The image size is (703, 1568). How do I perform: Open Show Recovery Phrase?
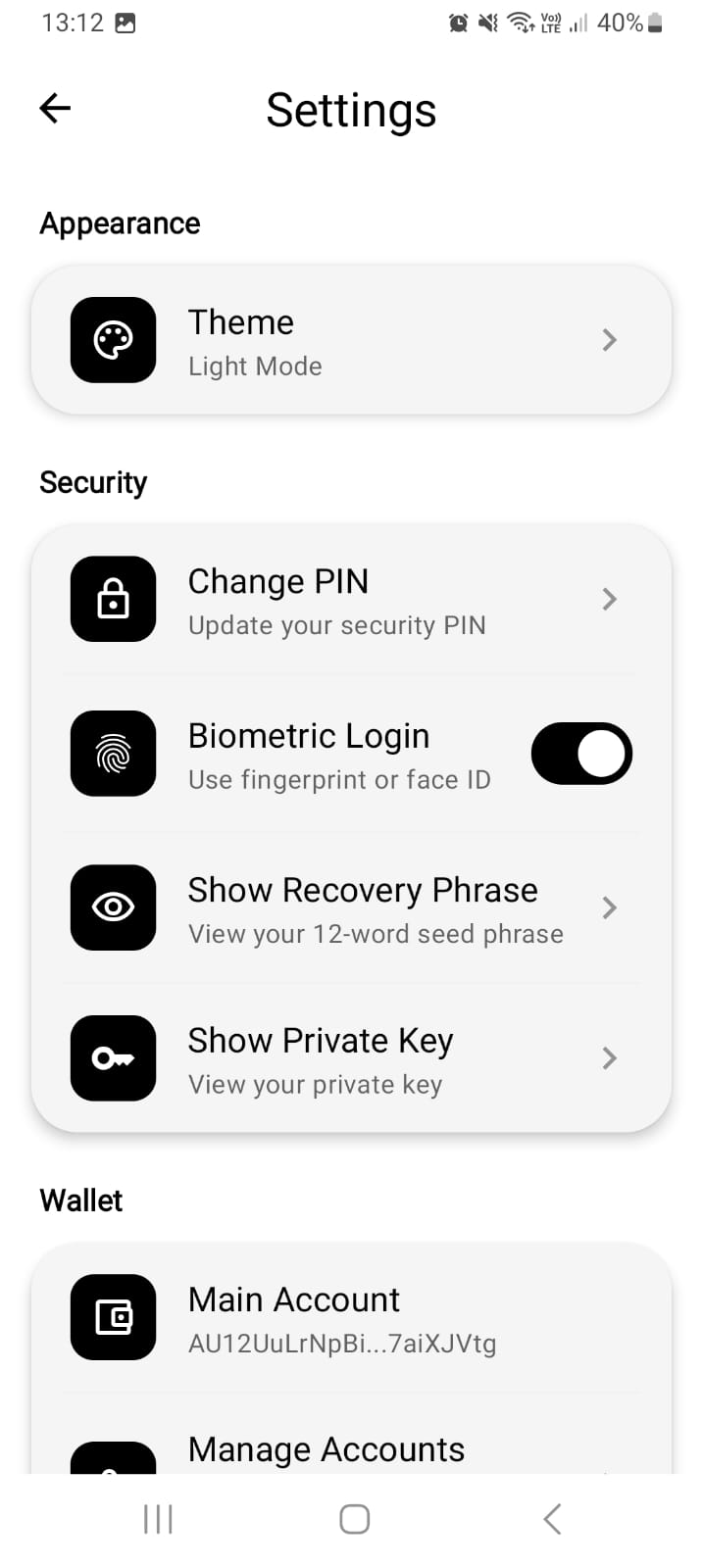coord(351,908)
